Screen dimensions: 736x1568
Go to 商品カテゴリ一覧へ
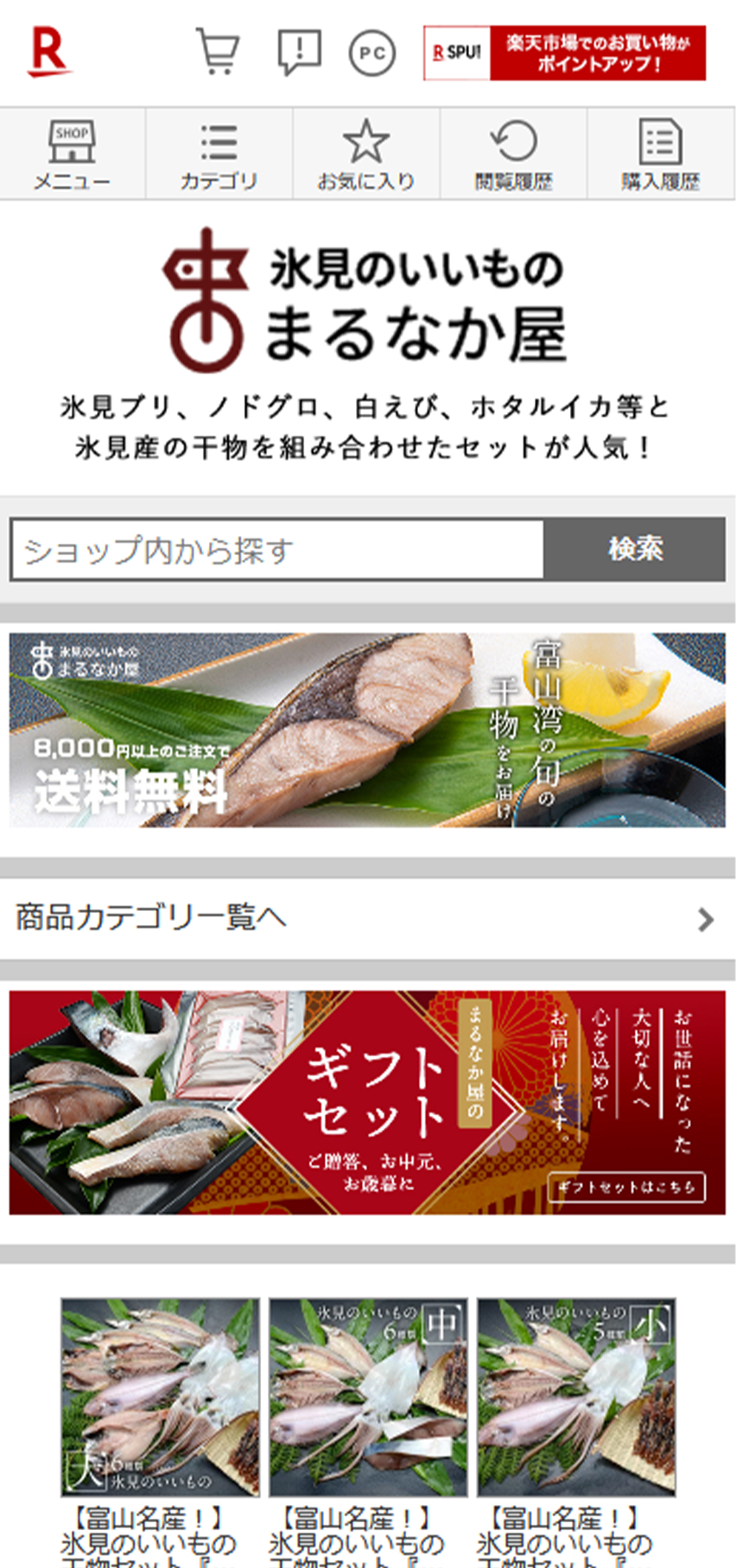(367, 918)
